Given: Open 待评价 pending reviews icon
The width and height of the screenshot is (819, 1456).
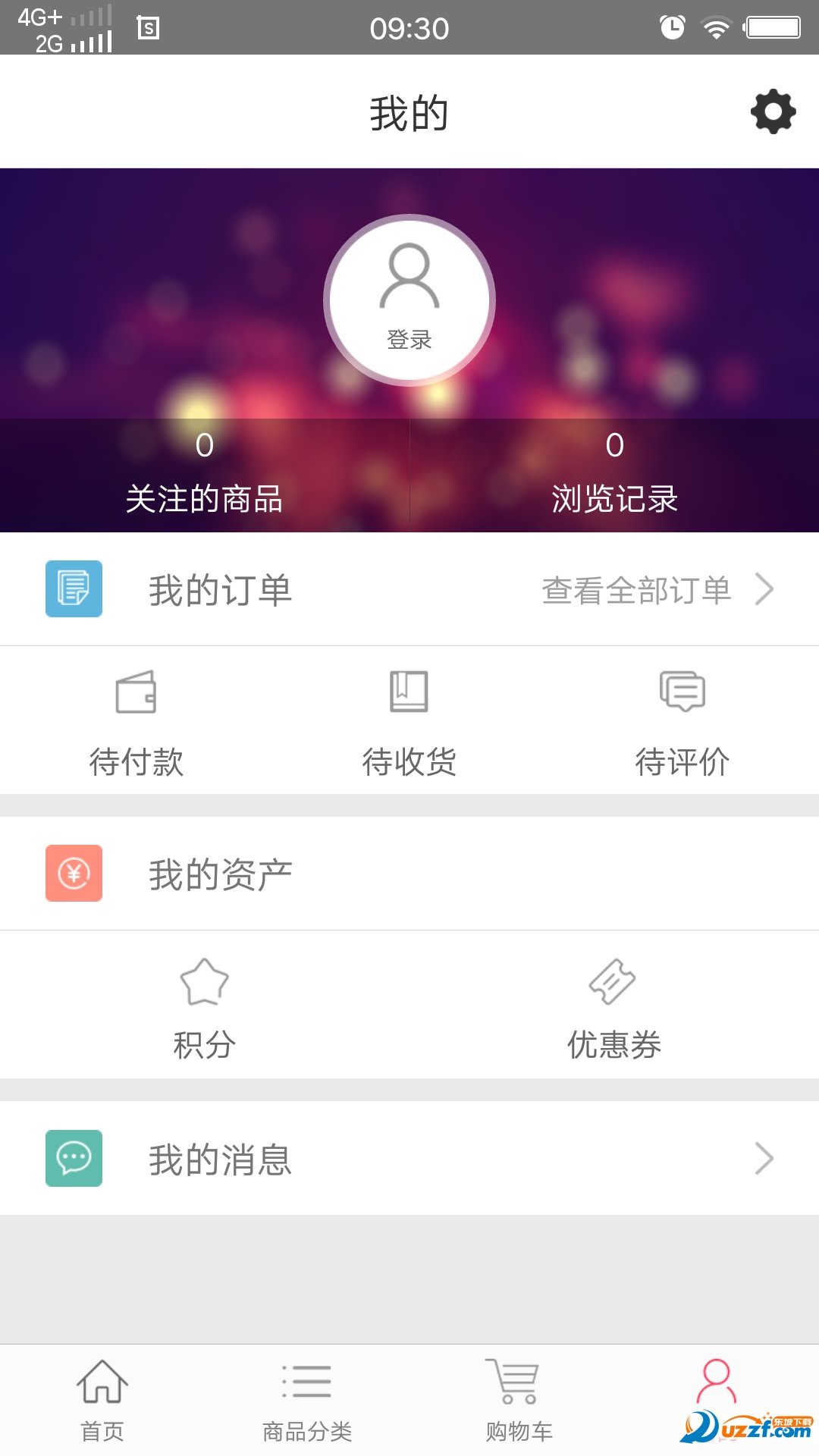Looking at the screenshot, I should [681, 692].
